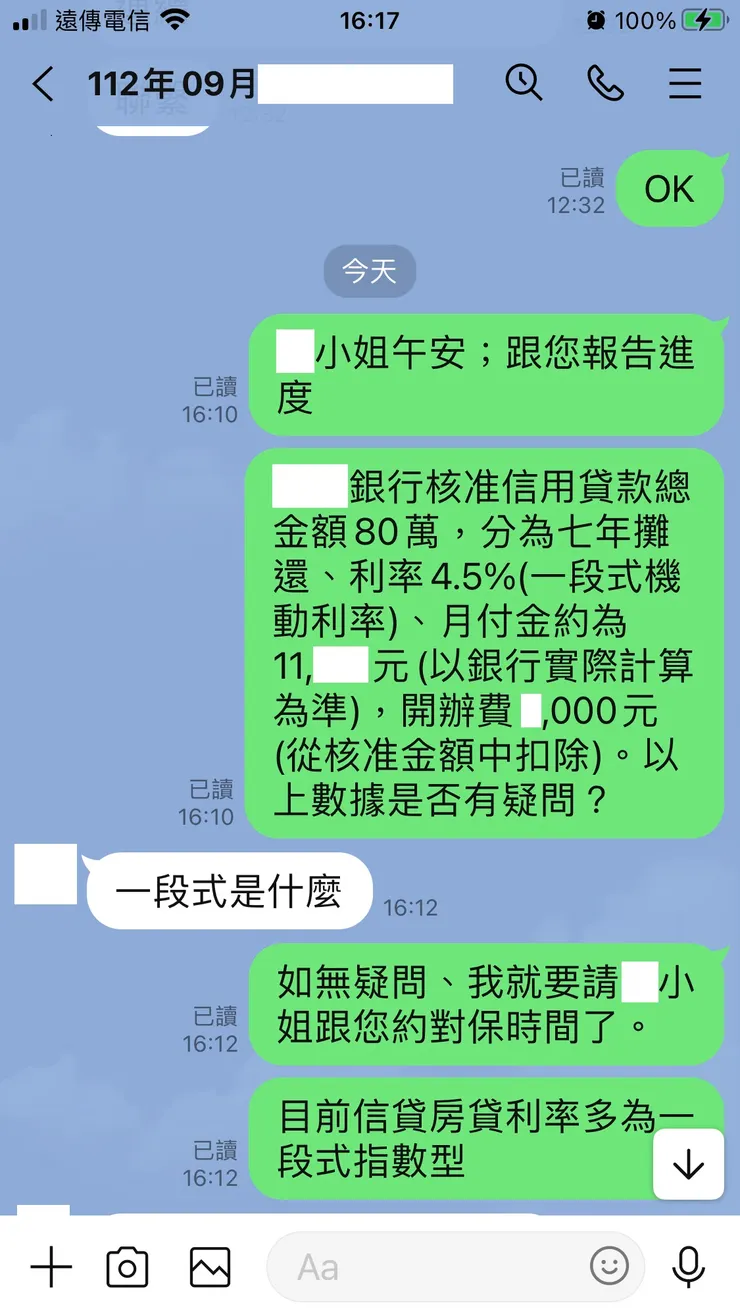Select the '一段式是什麼' message bubble
The image size is (740, 1316).
coord(228,890)
